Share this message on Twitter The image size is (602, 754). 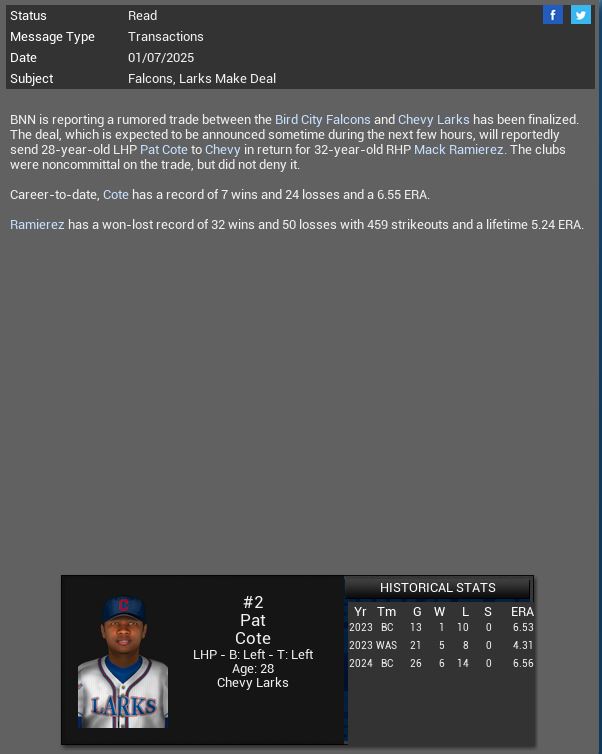pyautogui.click(x=580, y=15)
